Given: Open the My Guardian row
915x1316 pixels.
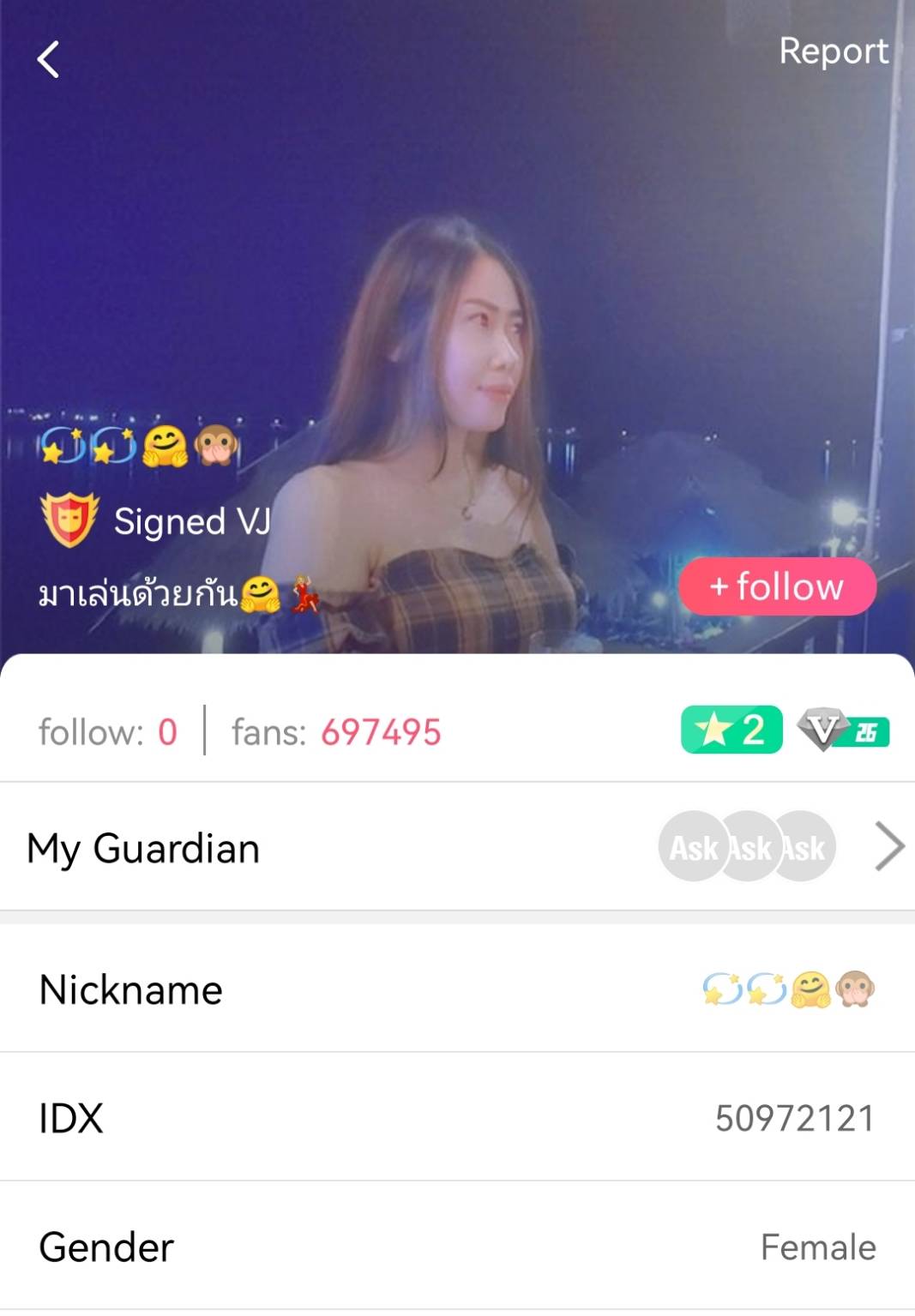Looking at the screenshot, I should 457,847.
